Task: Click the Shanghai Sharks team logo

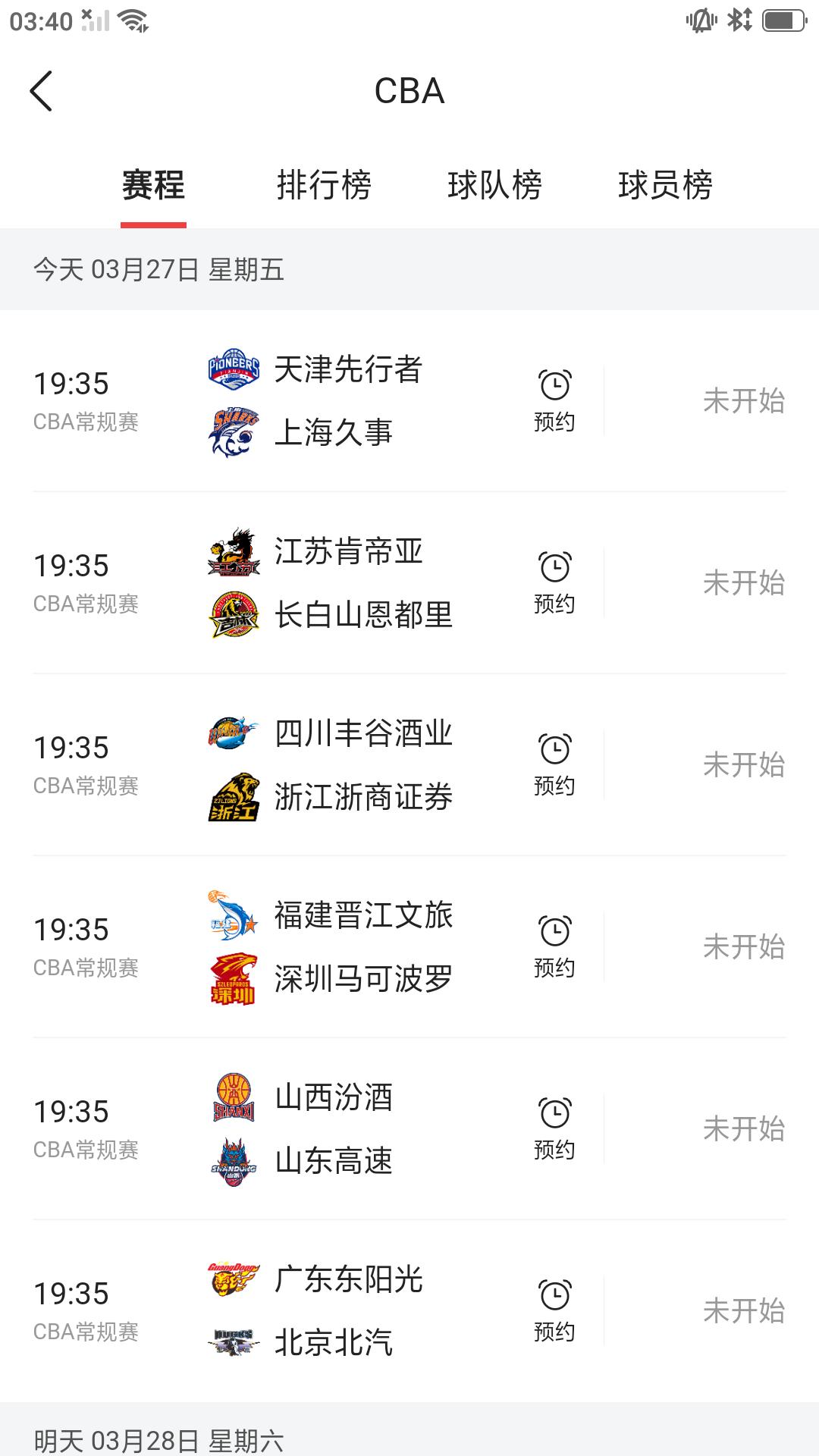Action: click(231, 432)
